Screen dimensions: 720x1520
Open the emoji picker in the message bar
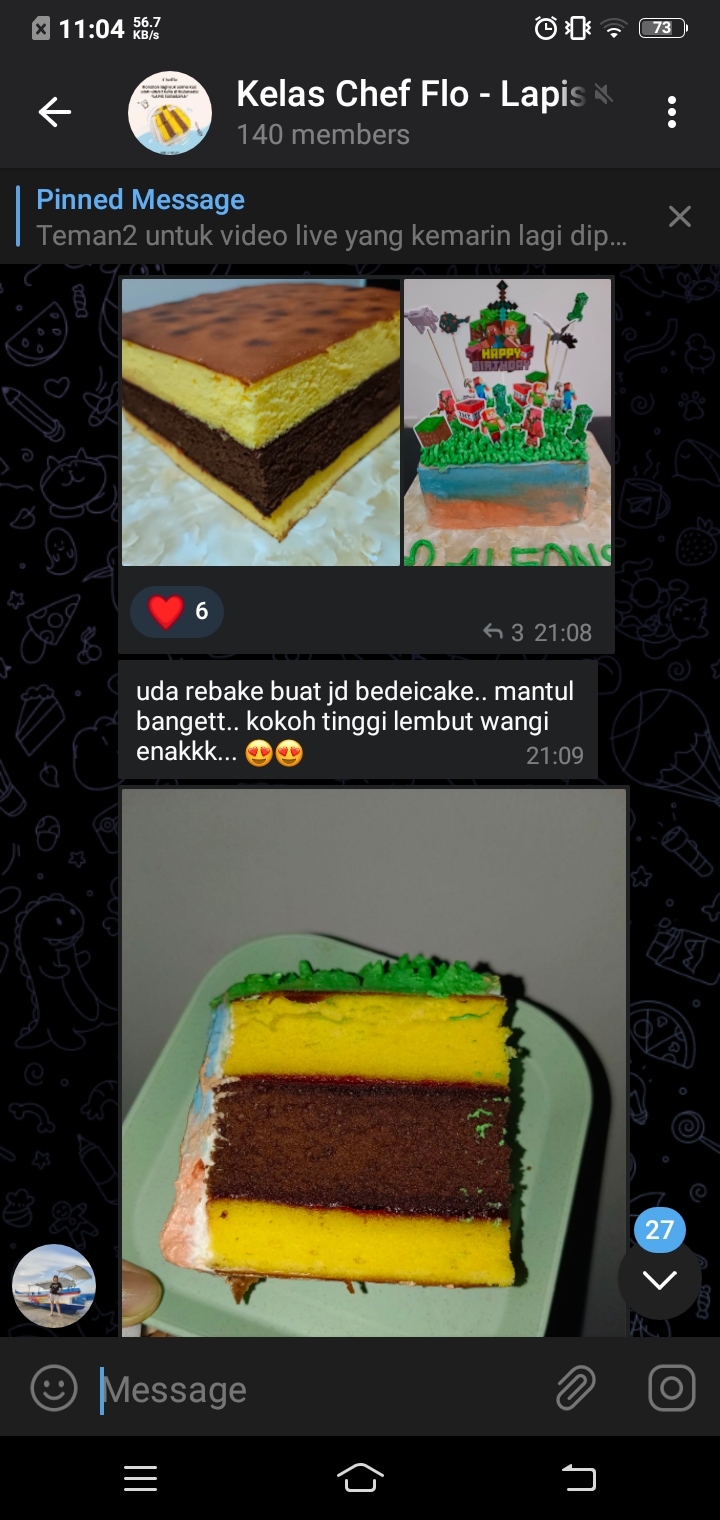[x=57, y=1388]
